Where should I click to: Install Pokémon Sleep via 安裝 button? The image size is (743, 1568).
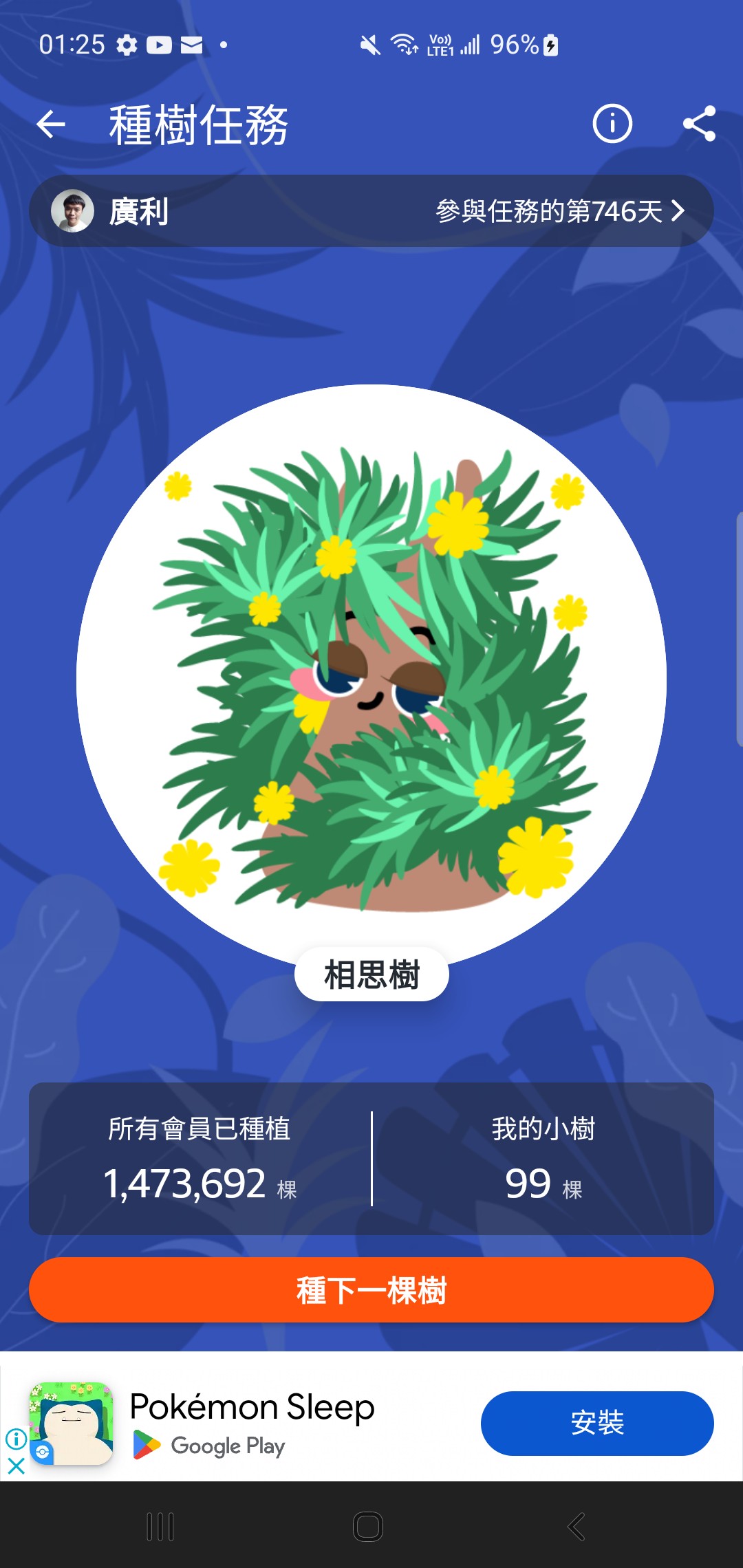click(x=596, y=1423)
